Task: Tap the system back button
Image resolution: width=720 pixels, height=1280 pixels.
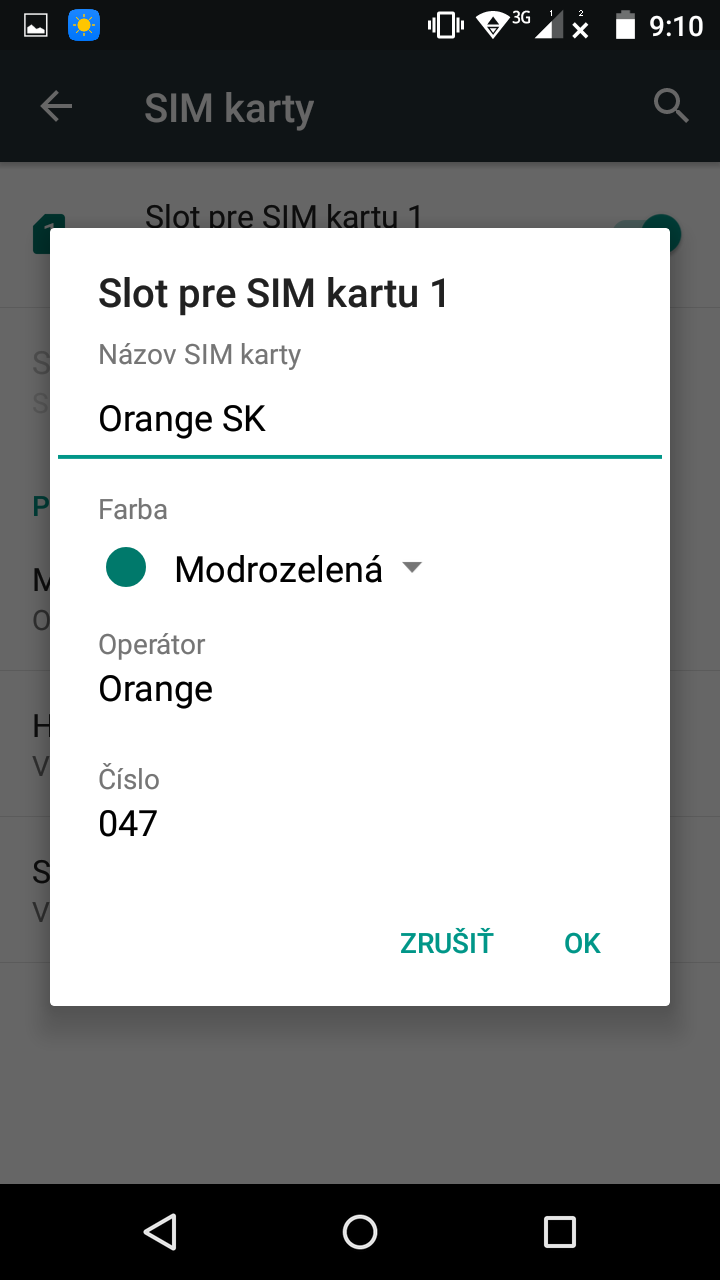Action: click(x=160, y=1231)
